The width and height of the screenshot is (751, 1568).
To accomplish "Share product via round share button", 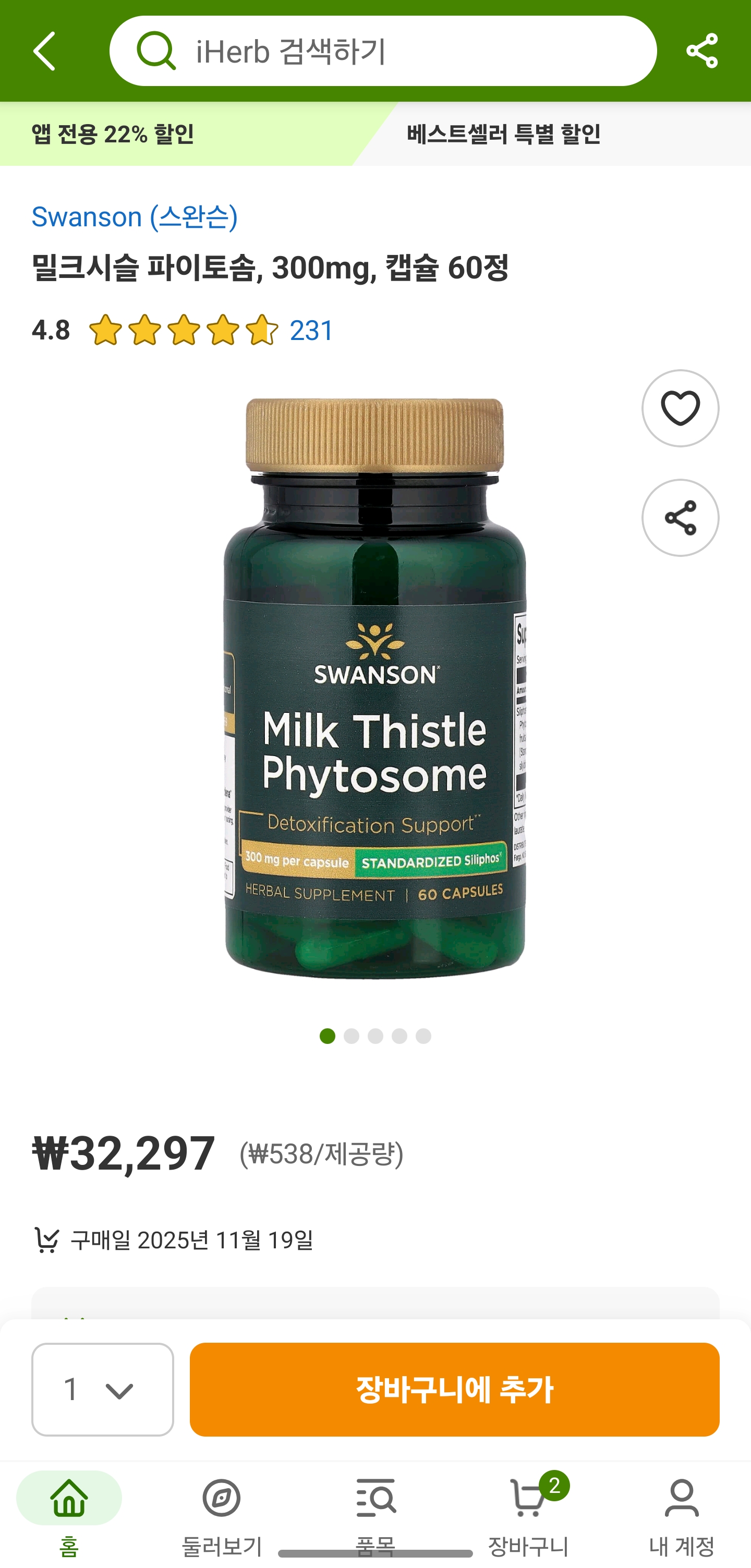I will click(680, 518).
